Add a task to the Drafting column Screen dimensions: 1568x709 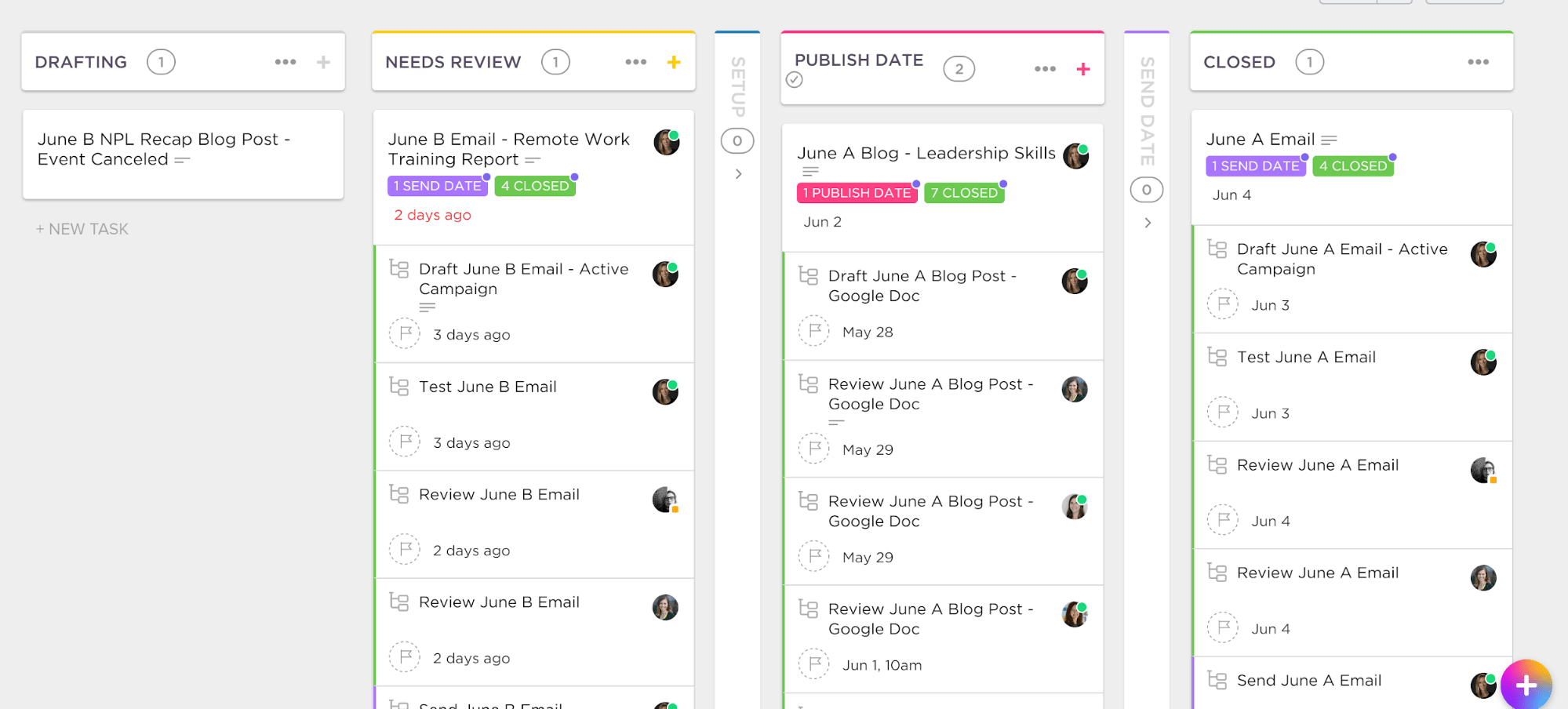point(323,62)
